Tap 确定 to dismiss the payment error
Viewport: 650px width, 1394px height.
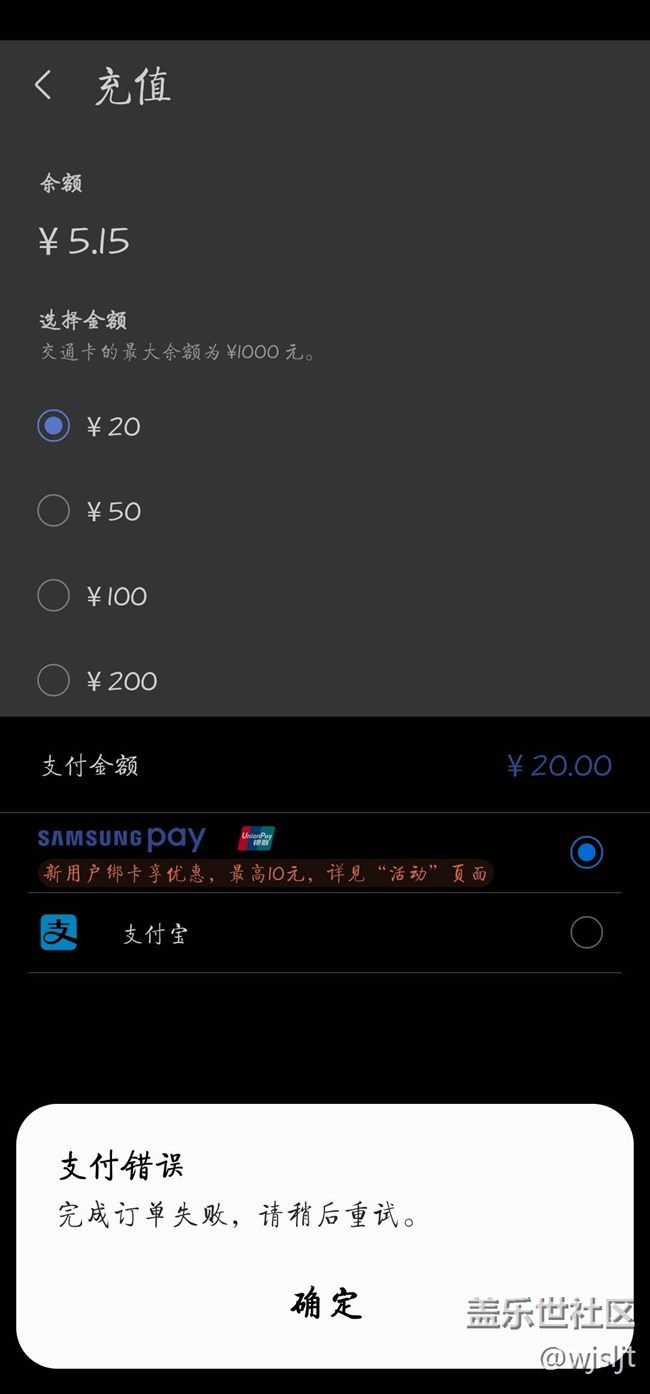(x=325, y=1303)
